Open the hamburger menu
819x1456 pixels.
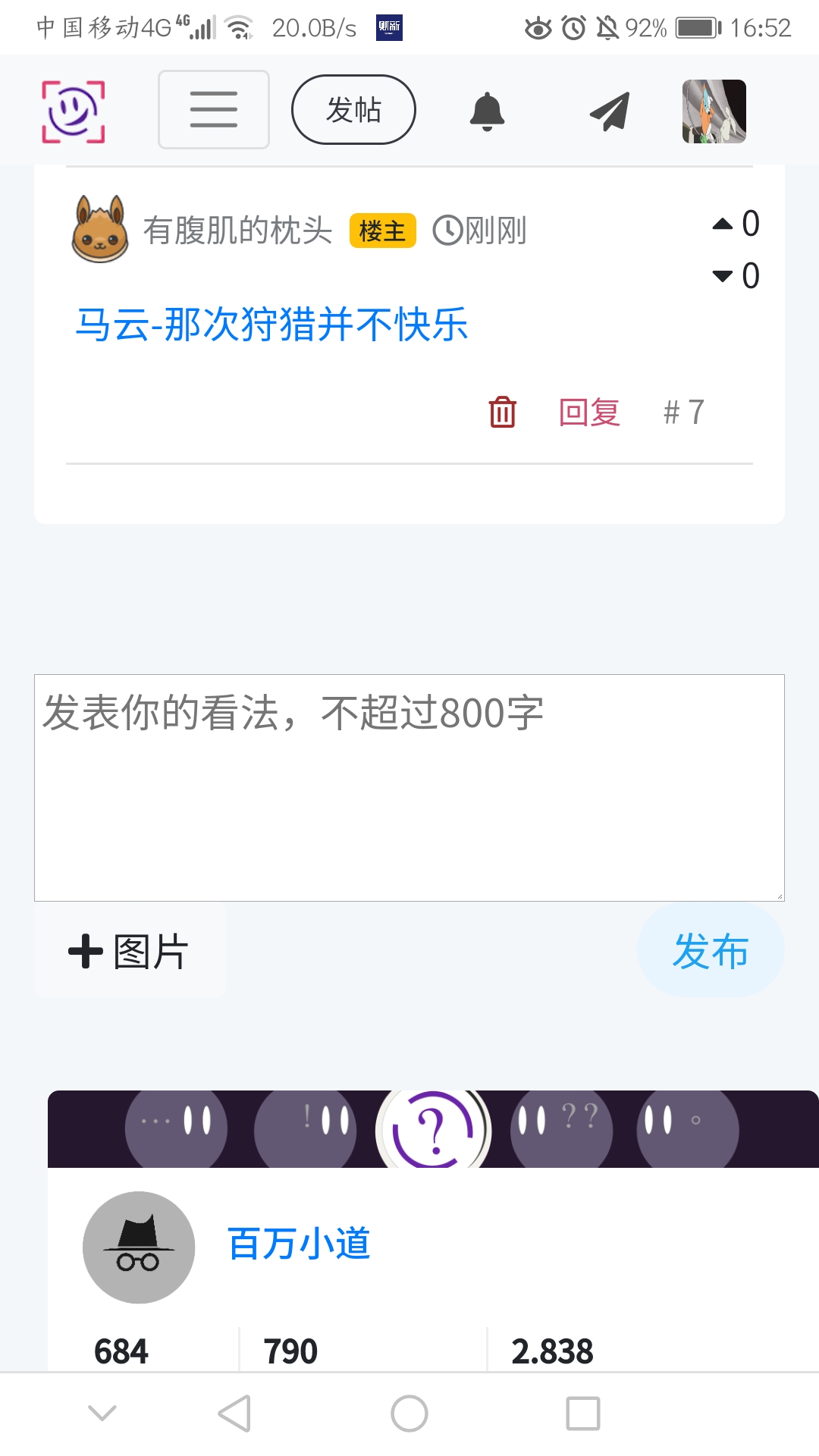[x=213, y=110]
